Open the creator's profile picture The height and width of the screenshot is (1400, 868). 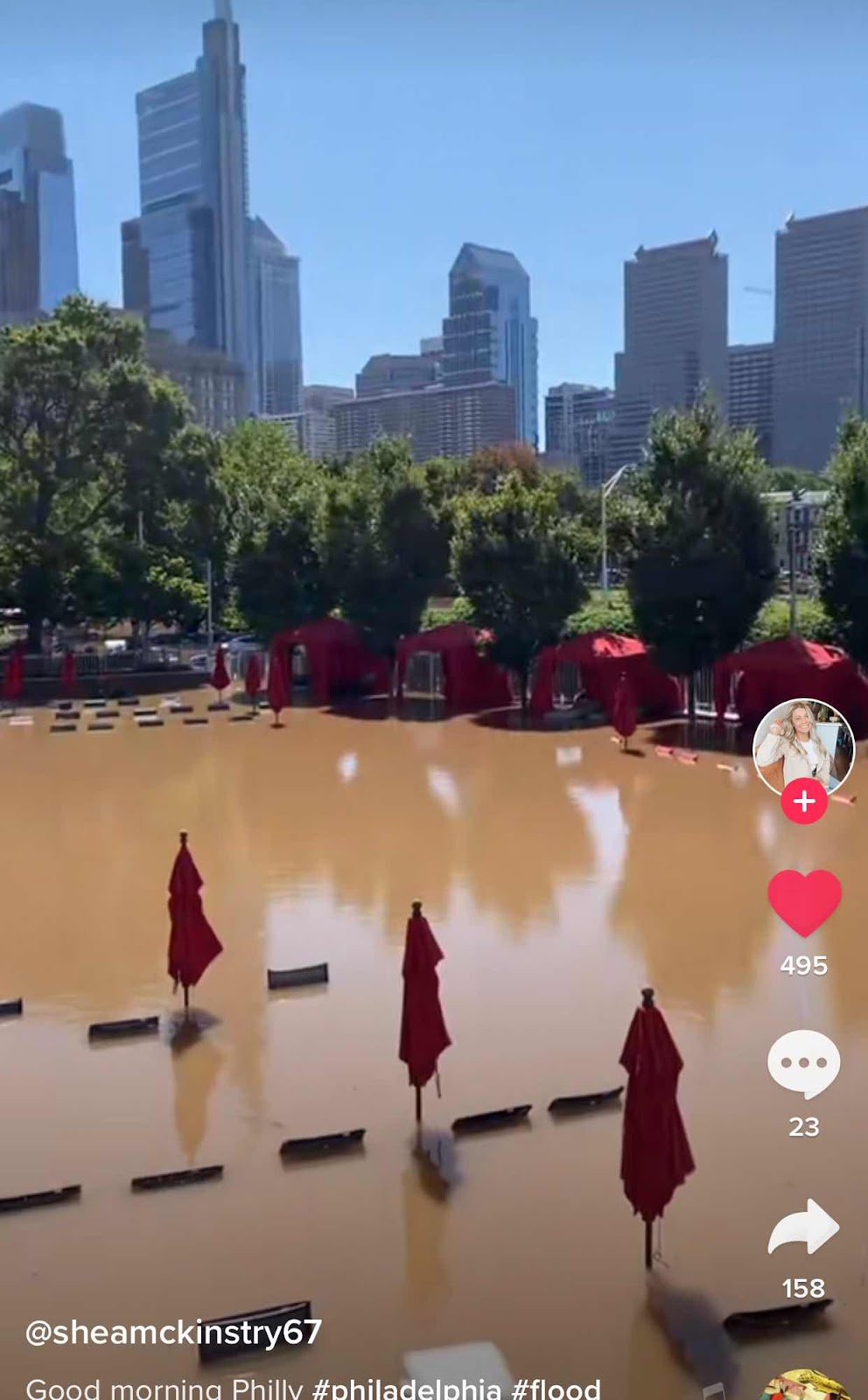point(803,744)
